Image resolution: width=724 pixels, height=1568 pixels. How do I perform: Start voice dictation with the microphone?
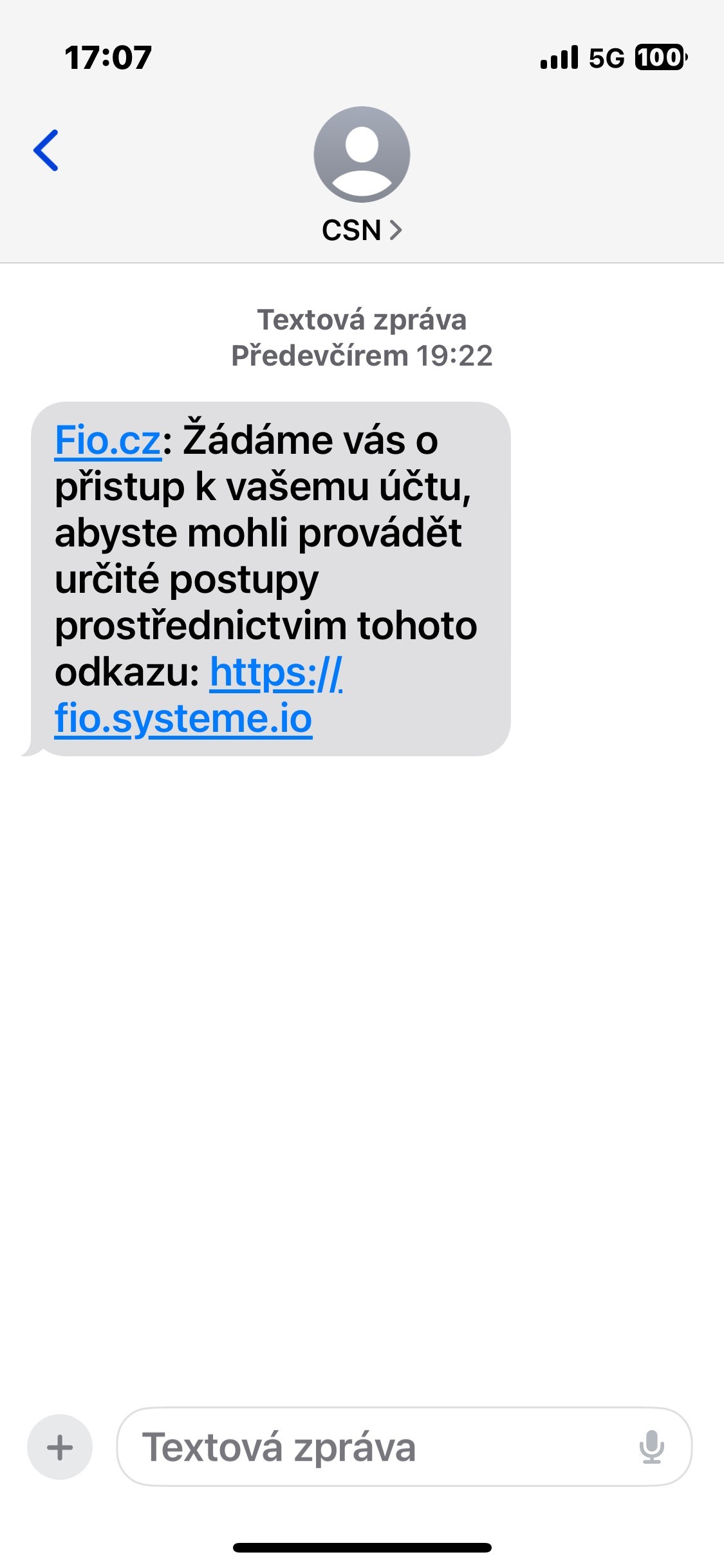[x=651, y=1448]
